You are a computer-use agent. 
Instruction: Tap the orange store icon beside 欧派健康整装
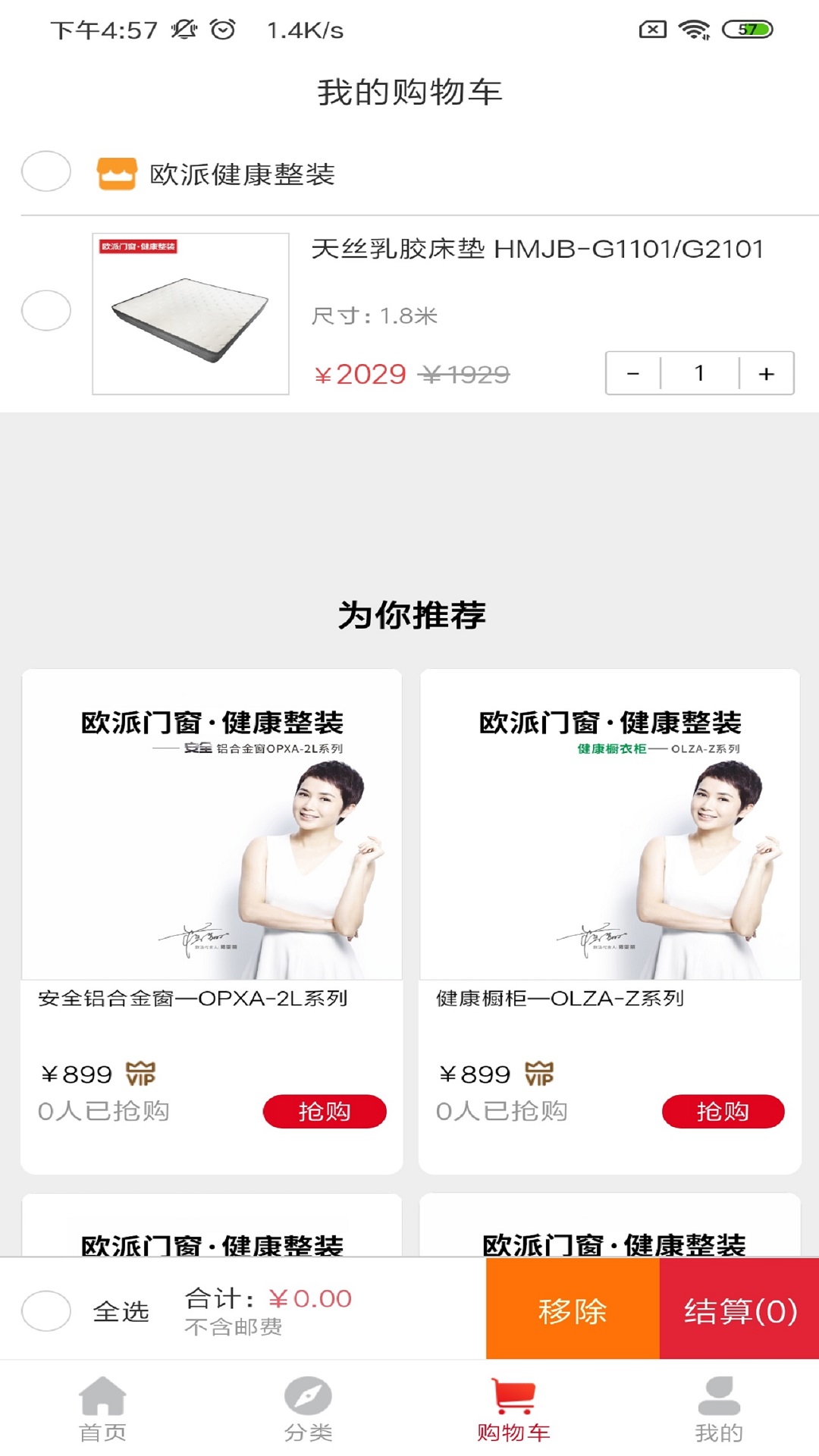118,172
